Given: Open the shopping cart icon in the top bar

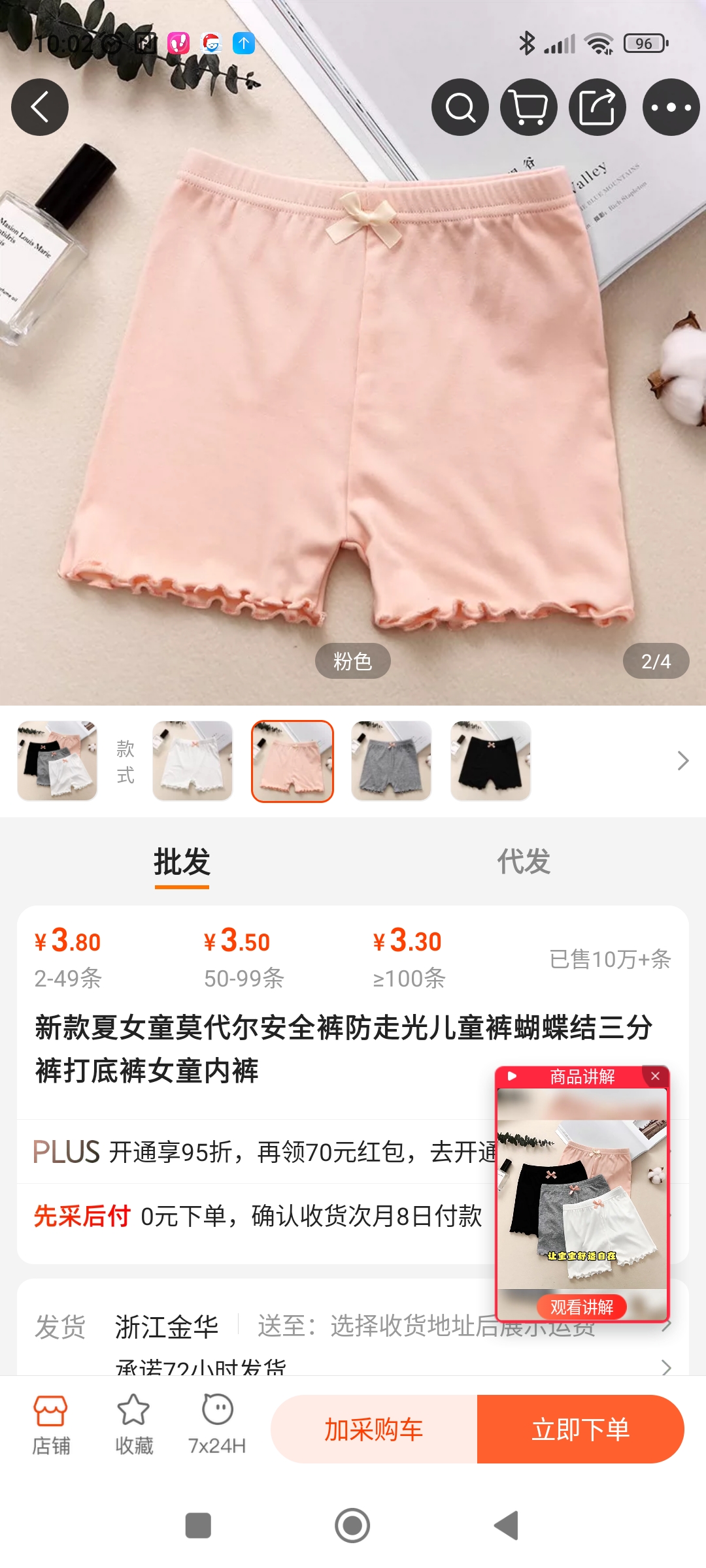Looking at the screenshot, I should coord(529,107).
